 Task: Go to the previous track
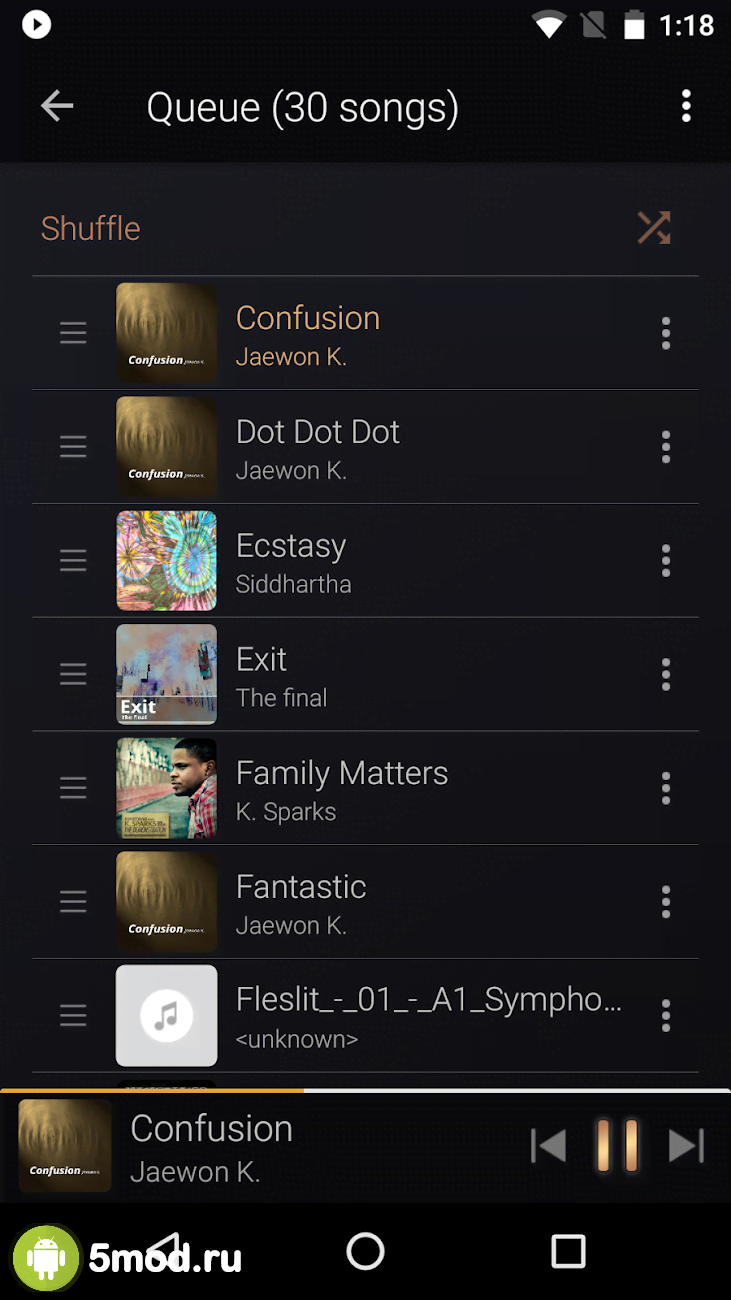[548, 1146]
